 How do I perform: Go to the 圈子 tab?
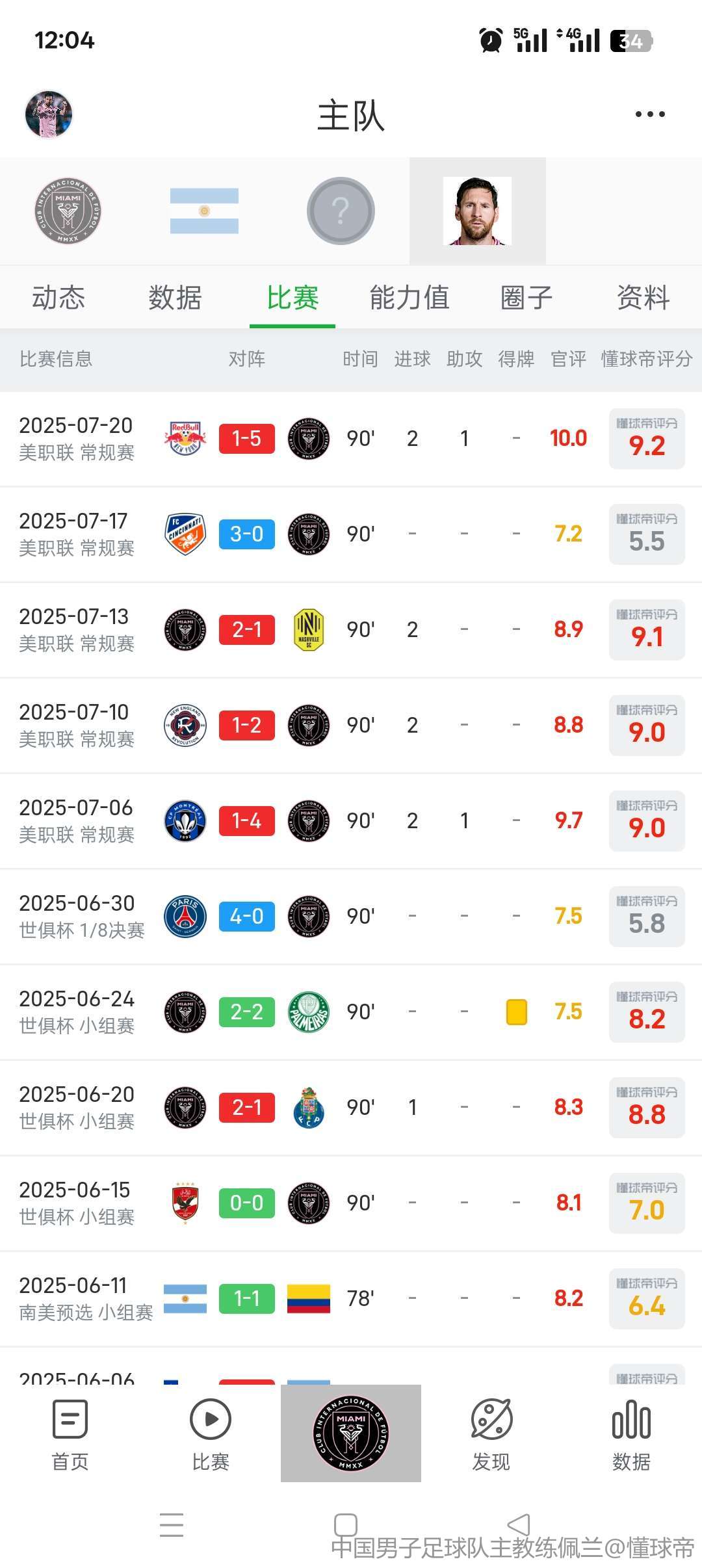point(526,298)
